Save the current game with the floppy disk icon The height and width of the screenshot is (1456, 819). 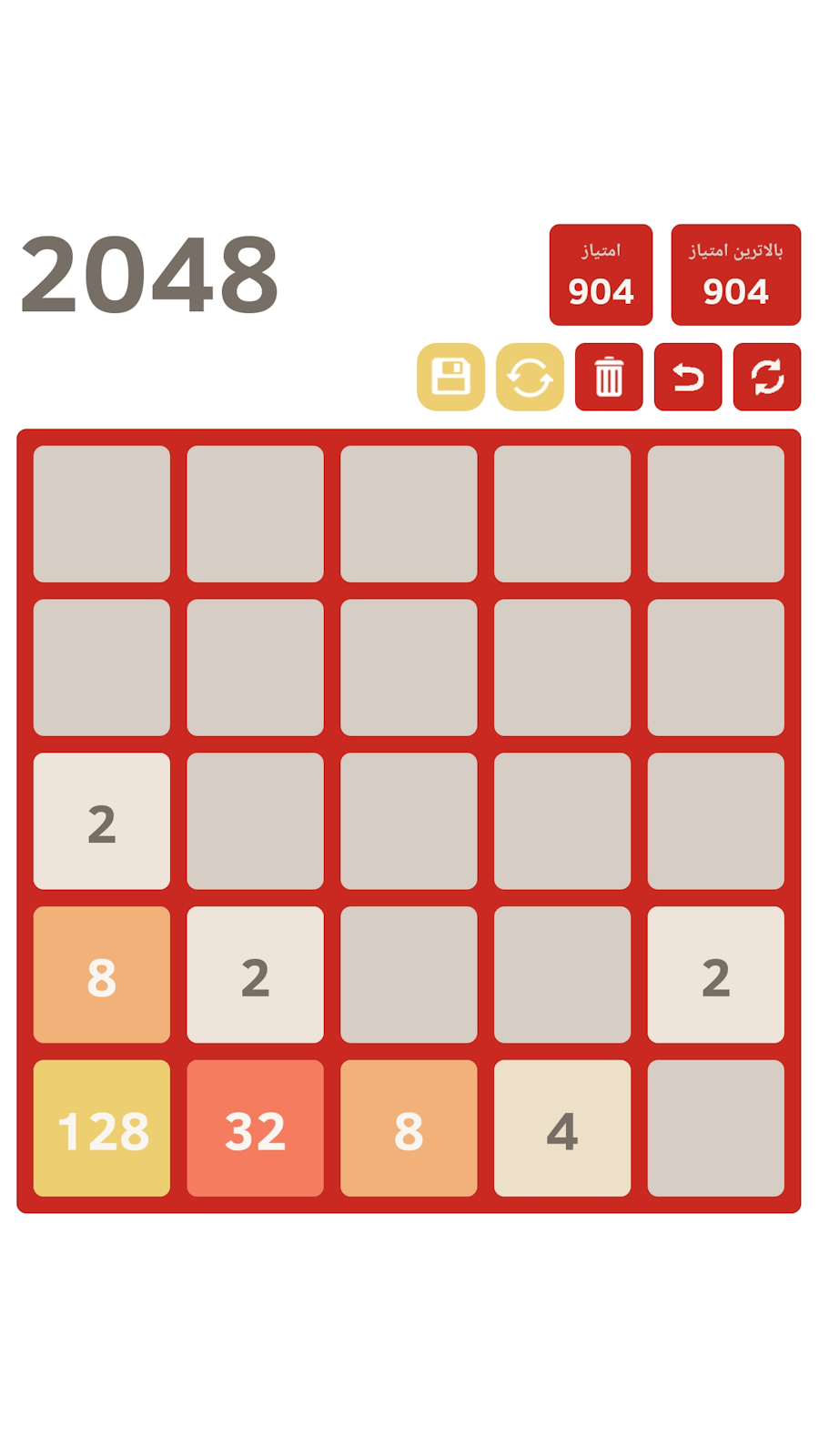[450, 377]
